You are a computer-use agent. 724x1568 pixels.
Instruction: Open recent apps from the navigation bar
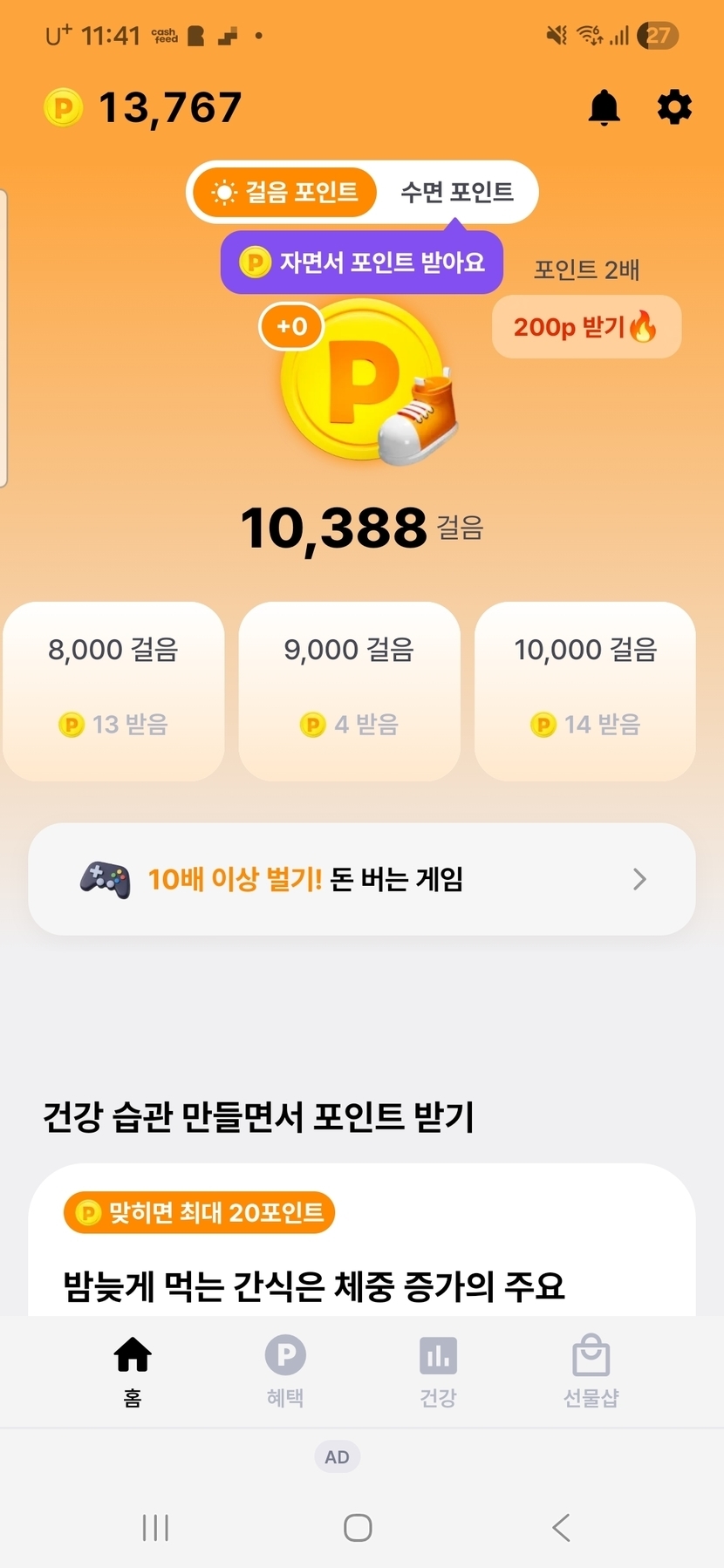click(155, 1527)
